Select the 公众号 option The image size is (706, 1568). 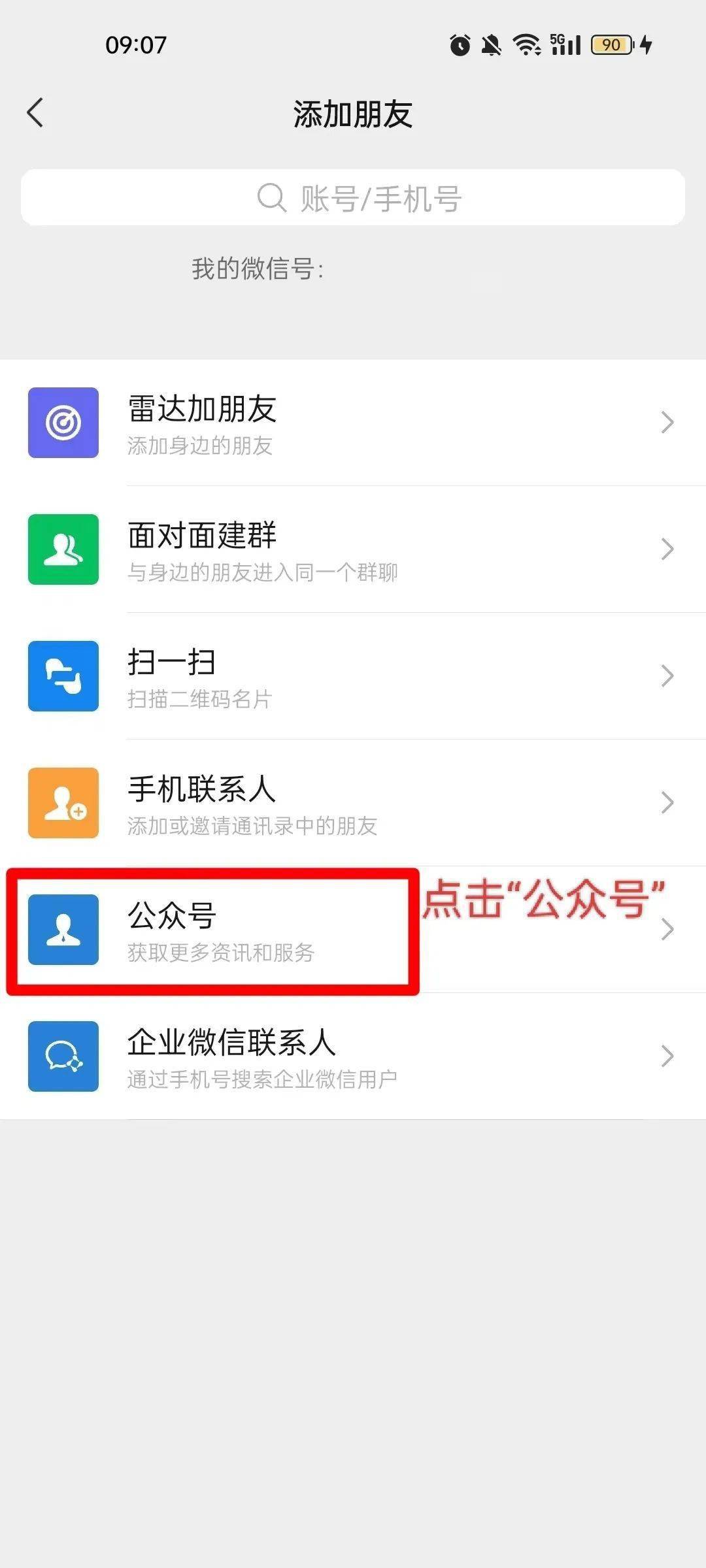click(x=353, y=930)
